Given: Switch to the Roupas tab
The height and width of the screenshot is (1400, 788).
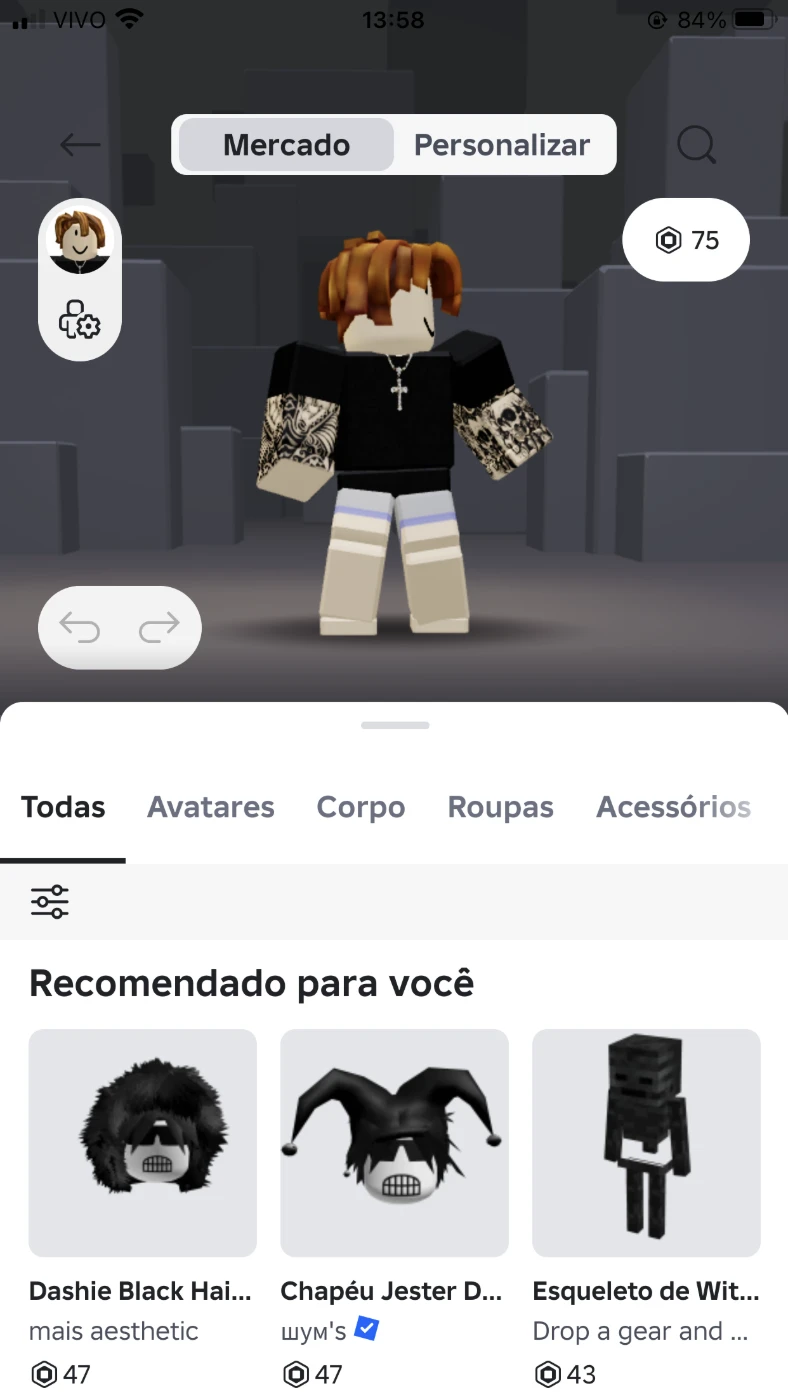Looking at the screenshot, I should pos(501,808).
